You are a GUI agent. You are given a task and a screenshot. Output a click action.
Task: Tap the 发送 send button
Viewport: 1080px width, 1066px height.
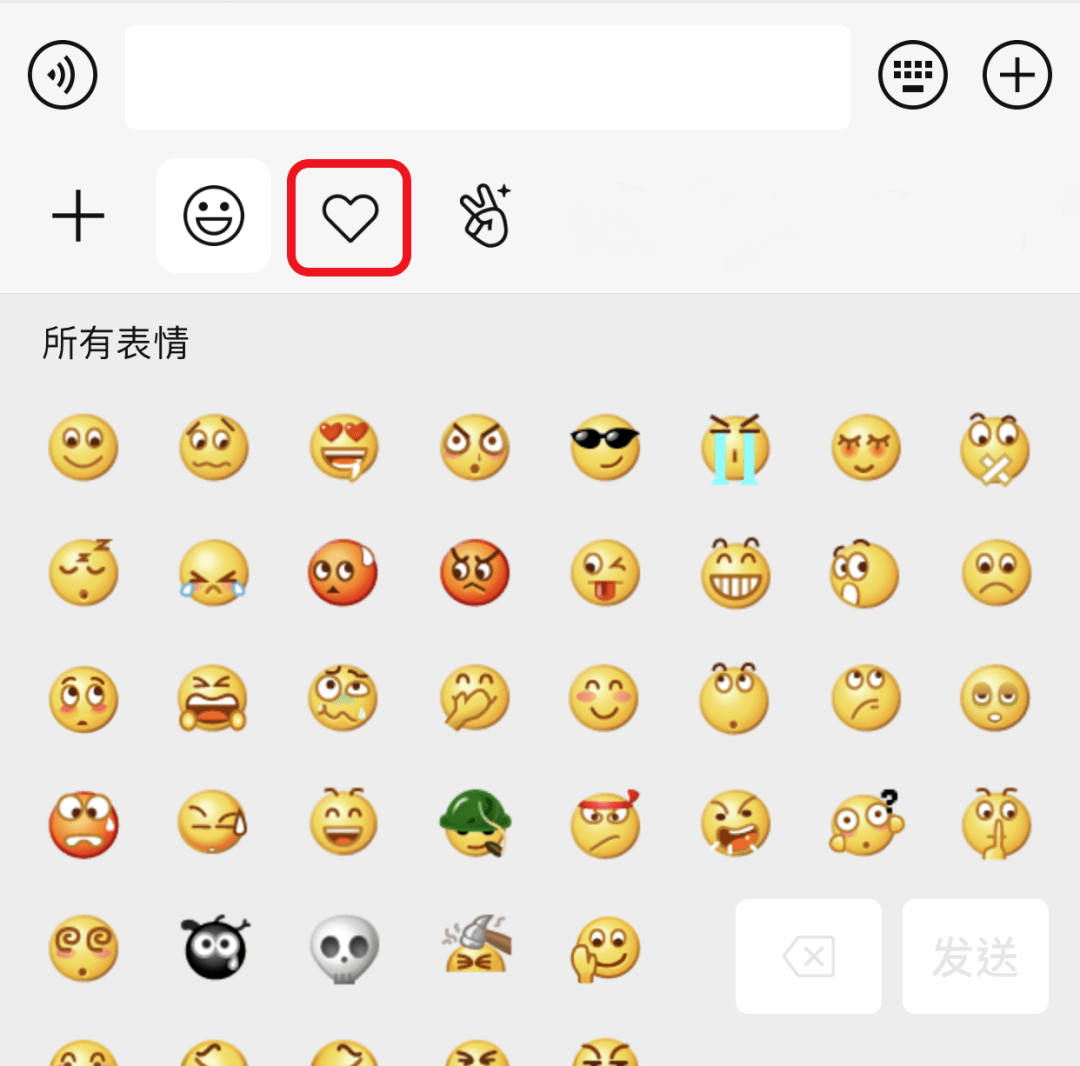[975, 957]
